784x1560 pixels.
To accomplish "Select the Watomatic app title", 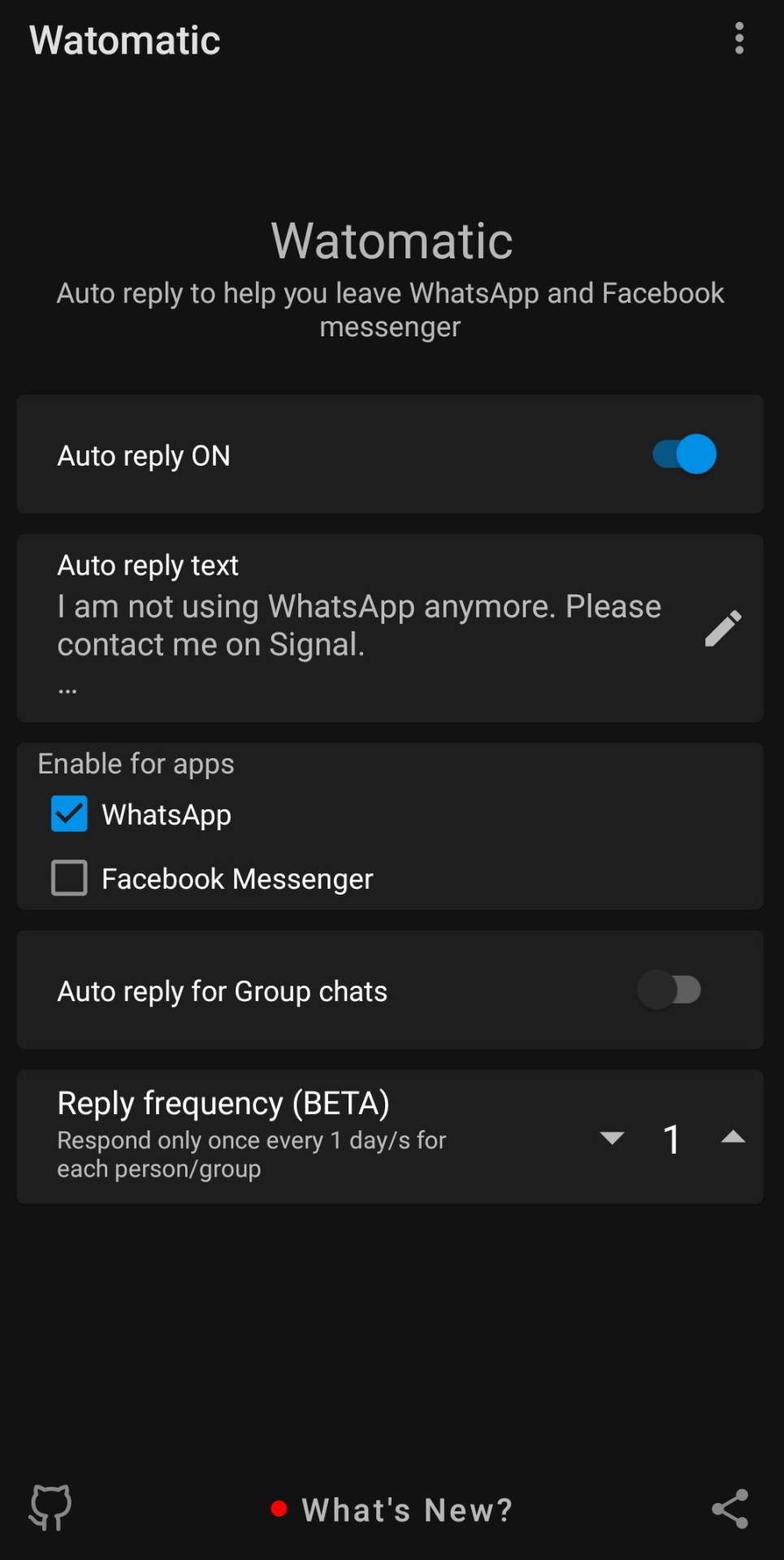I will (123, 38).
